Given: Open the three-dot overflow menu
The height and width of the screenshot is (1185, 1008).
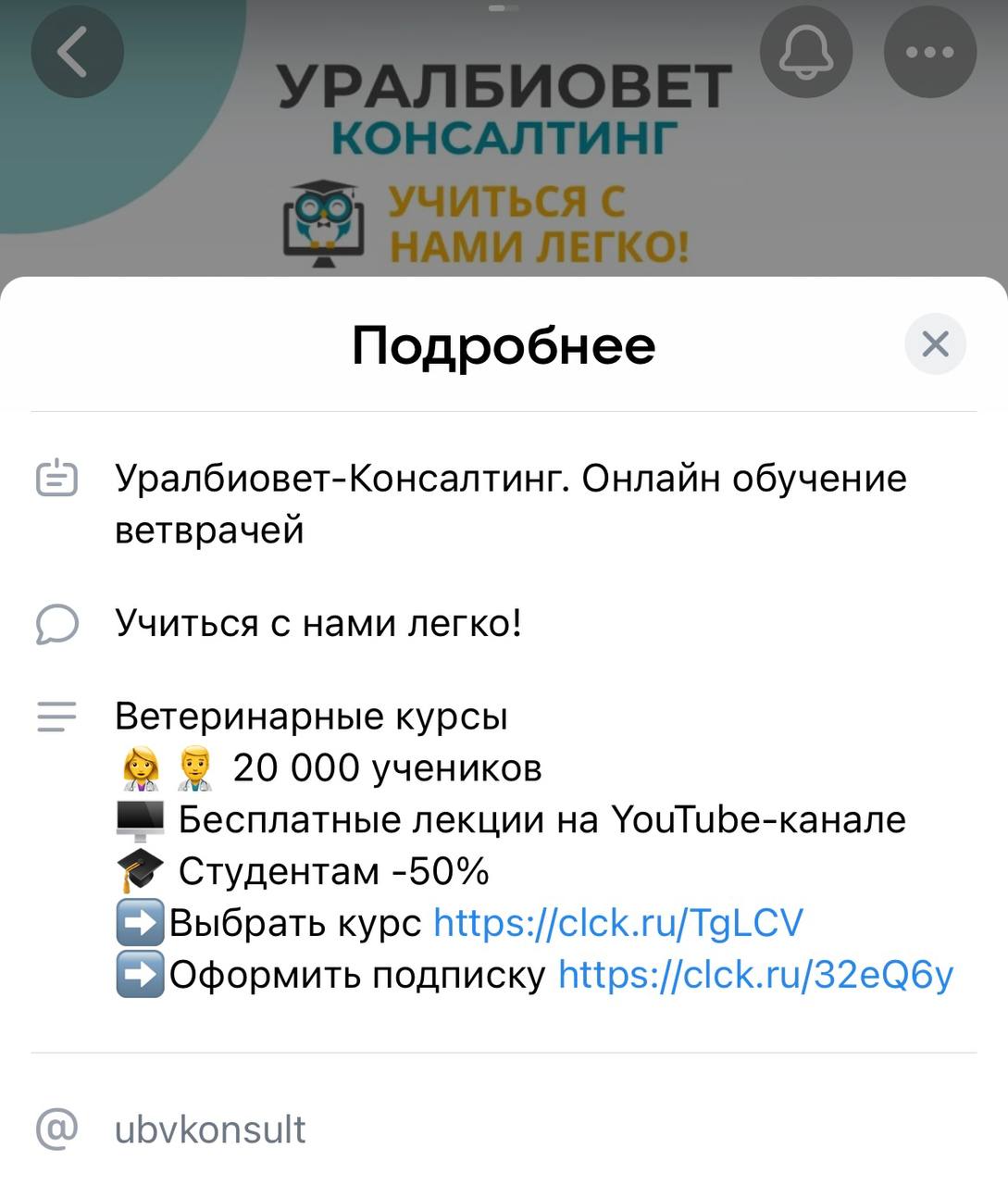Looking at the screenshot, I should point(929,52).
